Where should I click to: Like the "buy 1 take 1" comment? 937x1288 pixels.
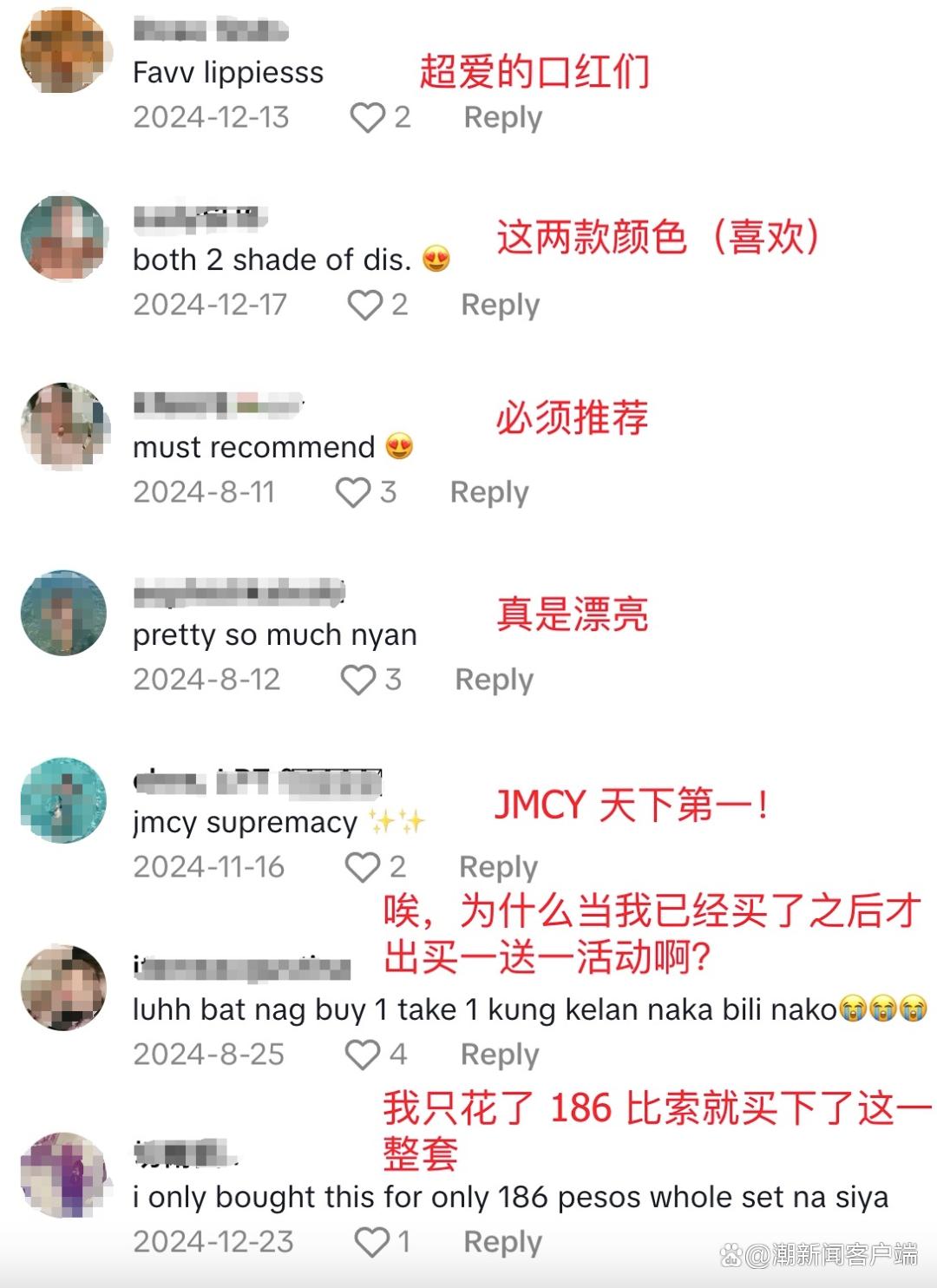point(363,1055)
